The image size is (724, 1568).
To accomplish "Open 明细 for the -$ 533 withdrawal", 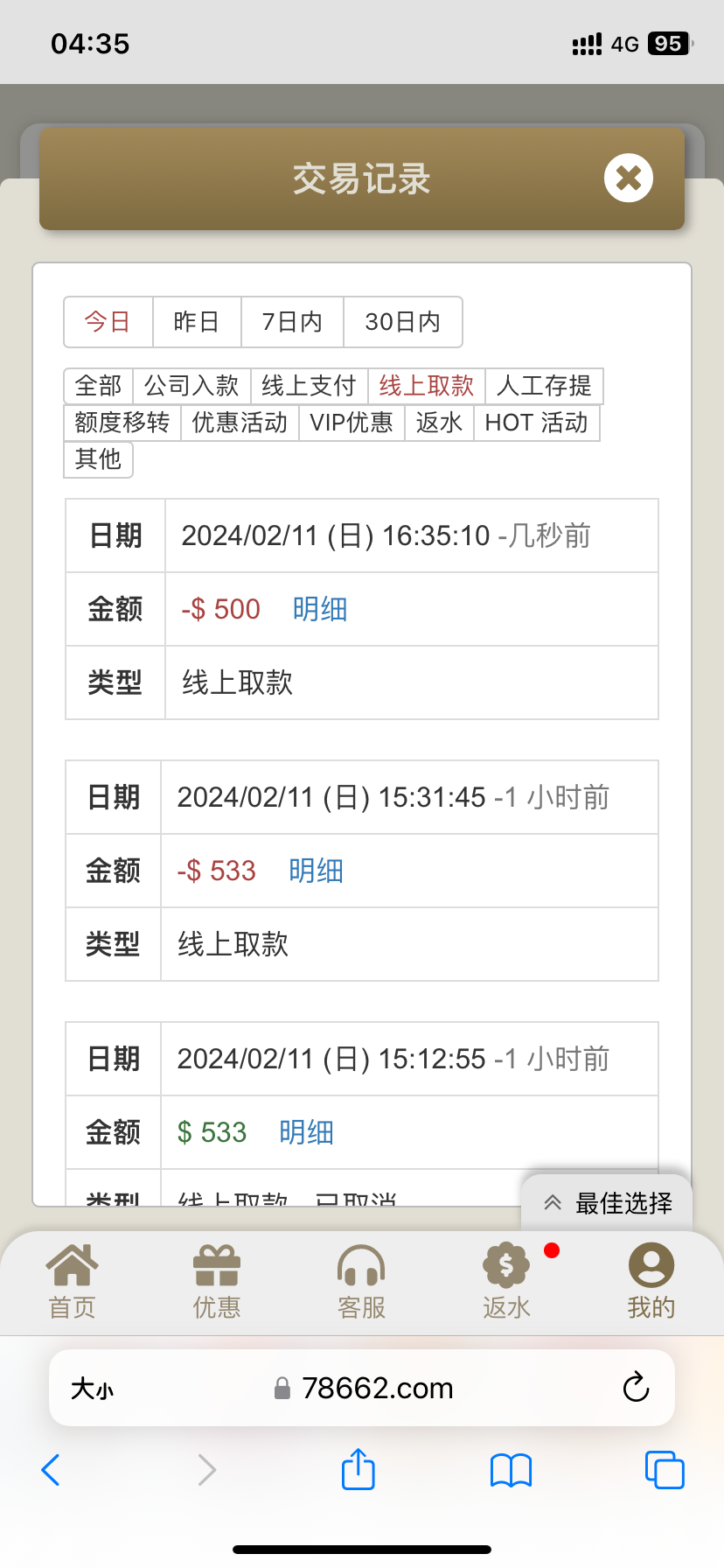I will pos(316,871).
